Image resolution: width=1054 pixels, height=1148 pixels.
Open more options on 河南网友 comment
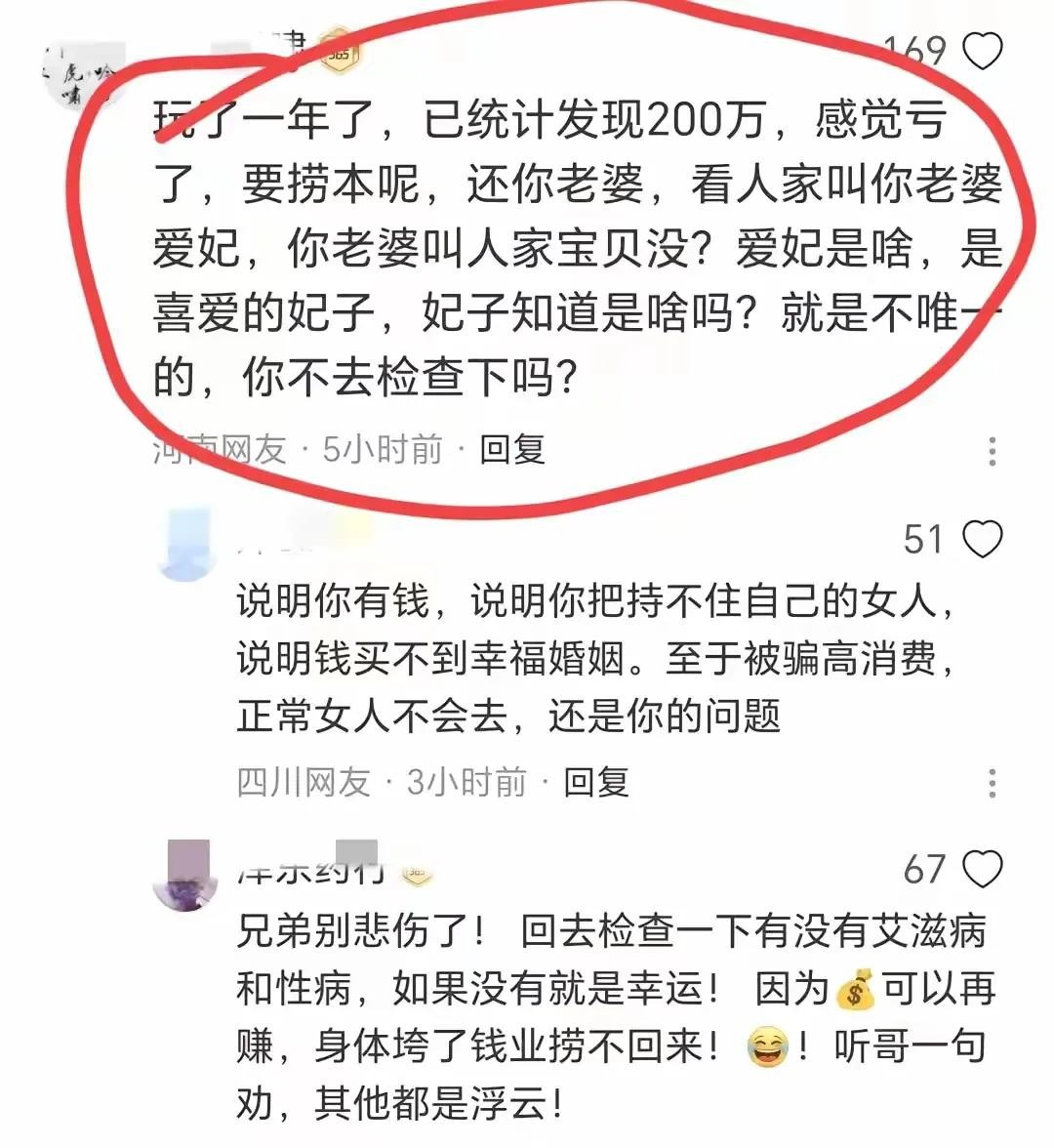(x=992, y=451)
